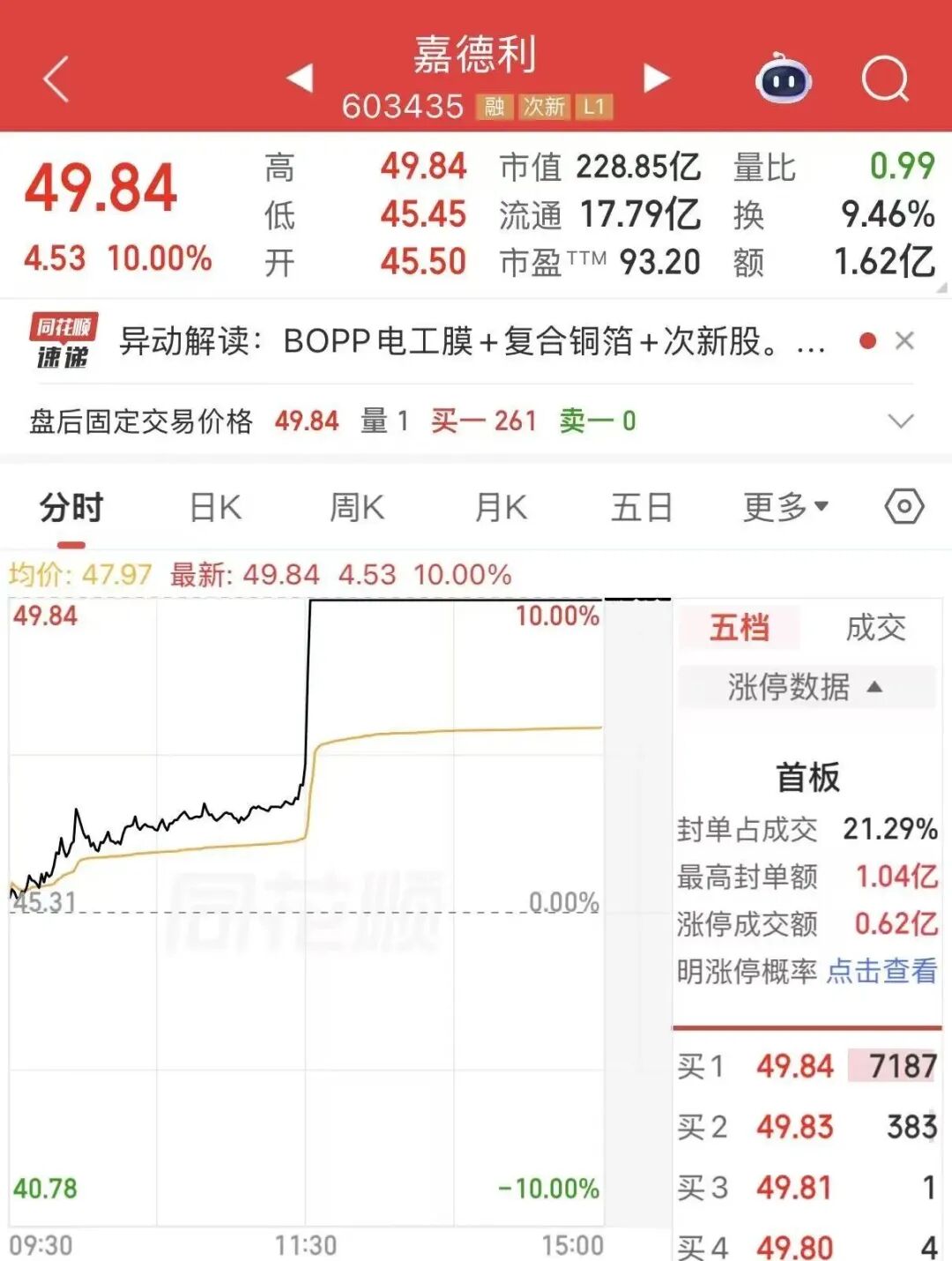Switch to the 周K chart
The height and width of the screenshot is (1261, 952).
point(357,508)
